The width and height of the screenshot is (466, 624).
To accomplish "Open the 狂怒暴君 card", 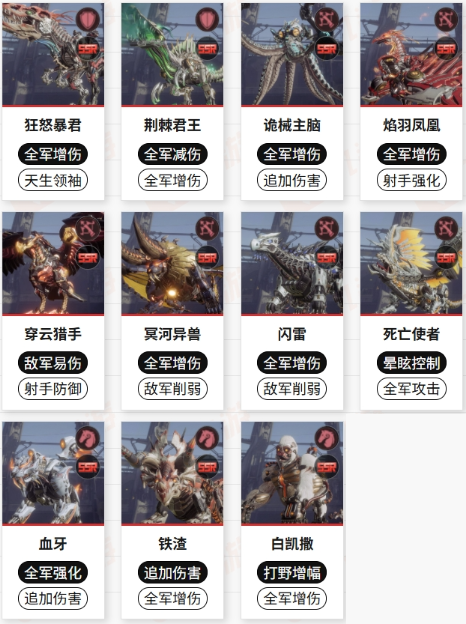I will pos(53,101).
